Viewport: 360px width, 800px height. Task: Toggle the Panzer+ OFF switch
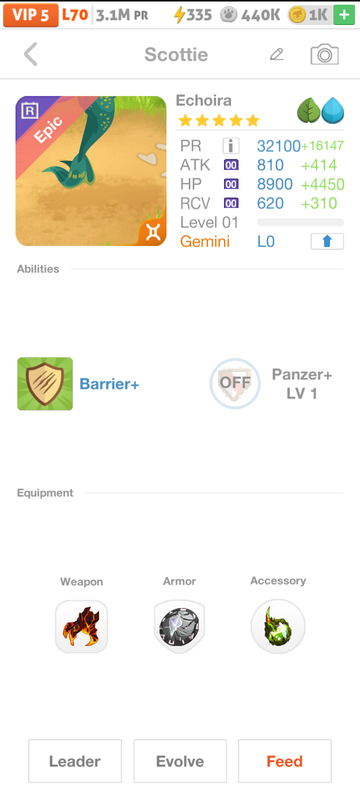pyautogui.click(x=235, y=384)
